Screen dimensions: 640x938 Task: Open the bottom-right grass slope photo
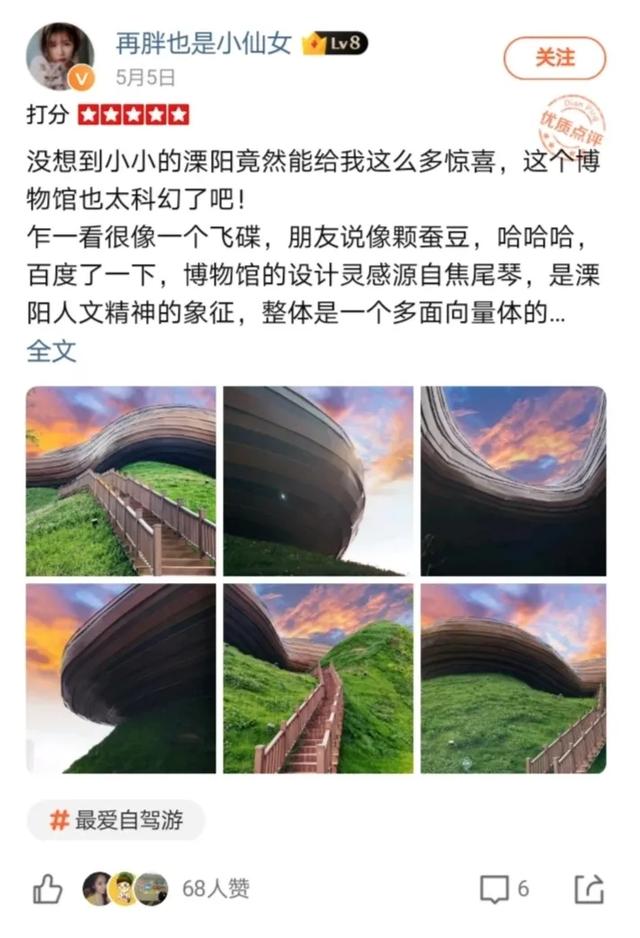point(513,678)
